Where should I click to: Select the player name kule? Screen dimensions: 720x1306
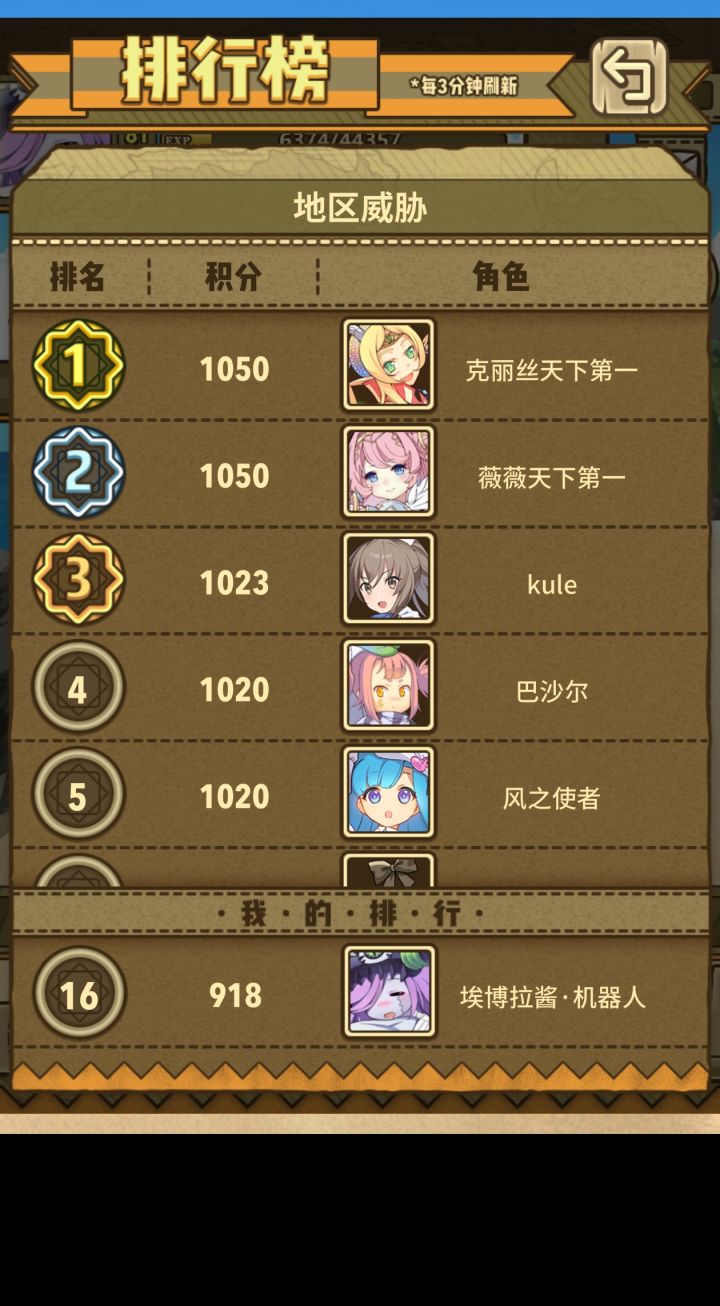(550, 585)
